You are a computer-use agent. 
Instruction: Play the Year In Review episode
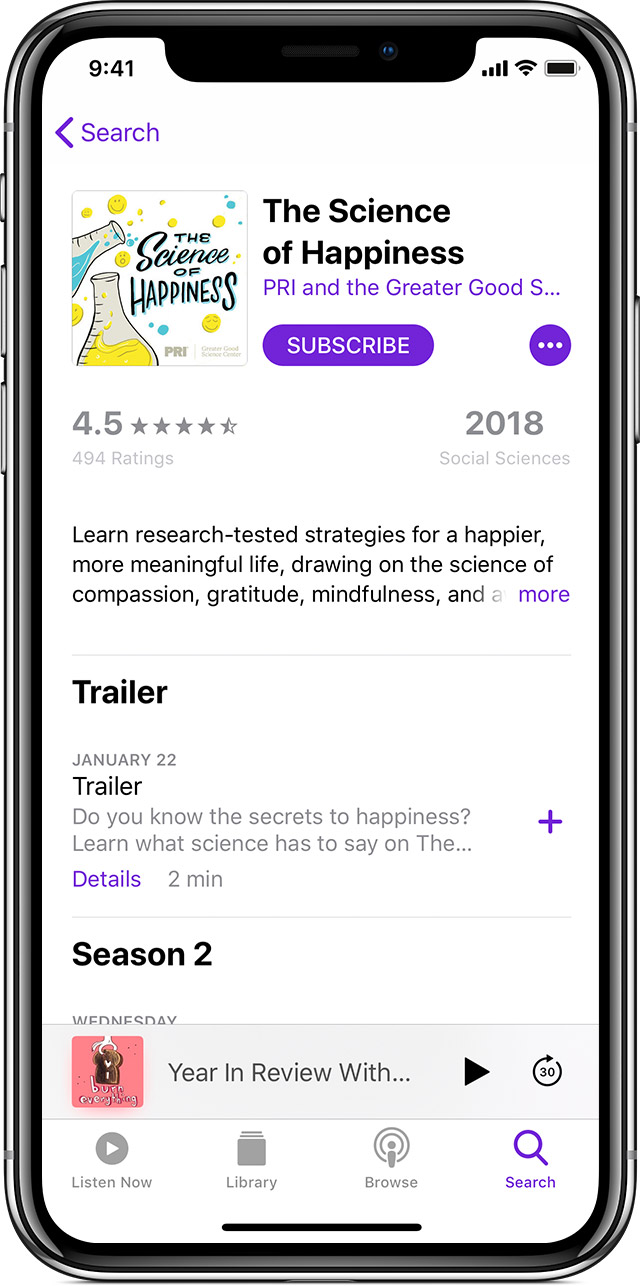477,1072
